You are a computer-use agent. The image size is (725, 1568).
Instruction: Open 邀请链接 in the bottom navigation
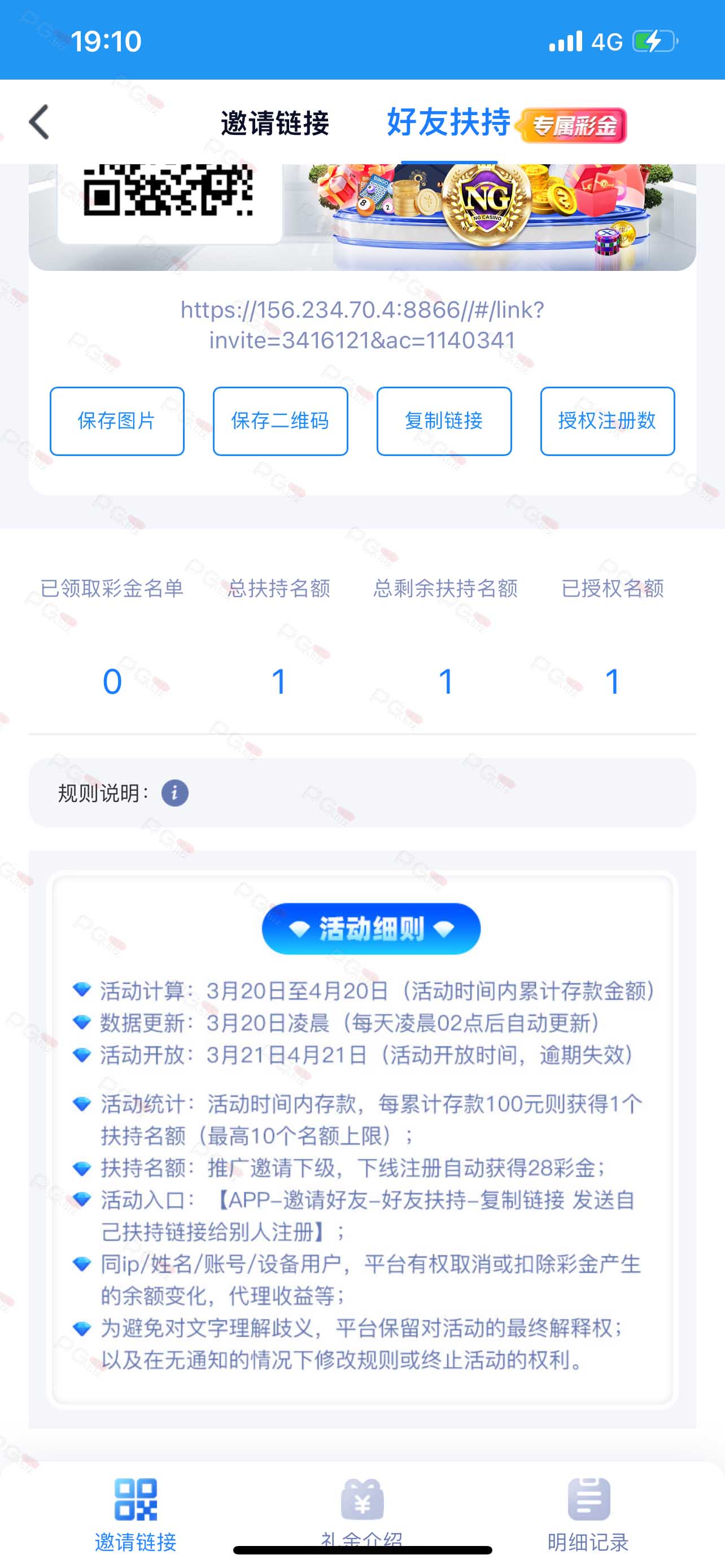click(136, 1515)
